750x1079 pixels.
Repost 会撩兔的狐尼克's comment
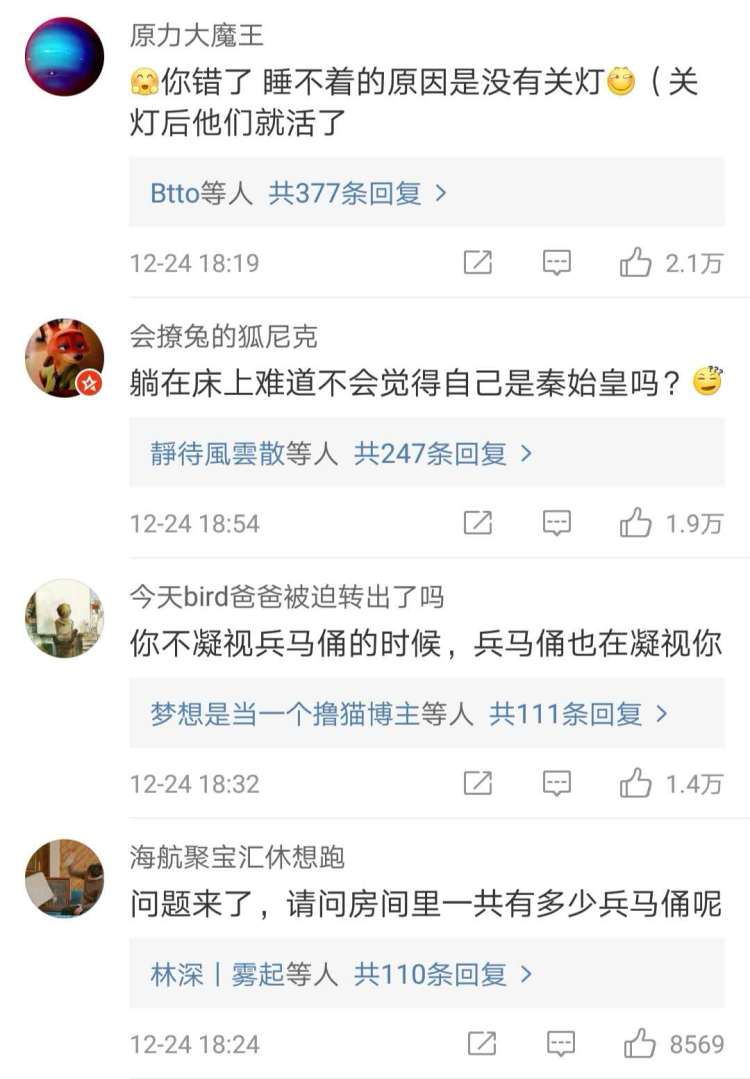(x=478, y=523)
